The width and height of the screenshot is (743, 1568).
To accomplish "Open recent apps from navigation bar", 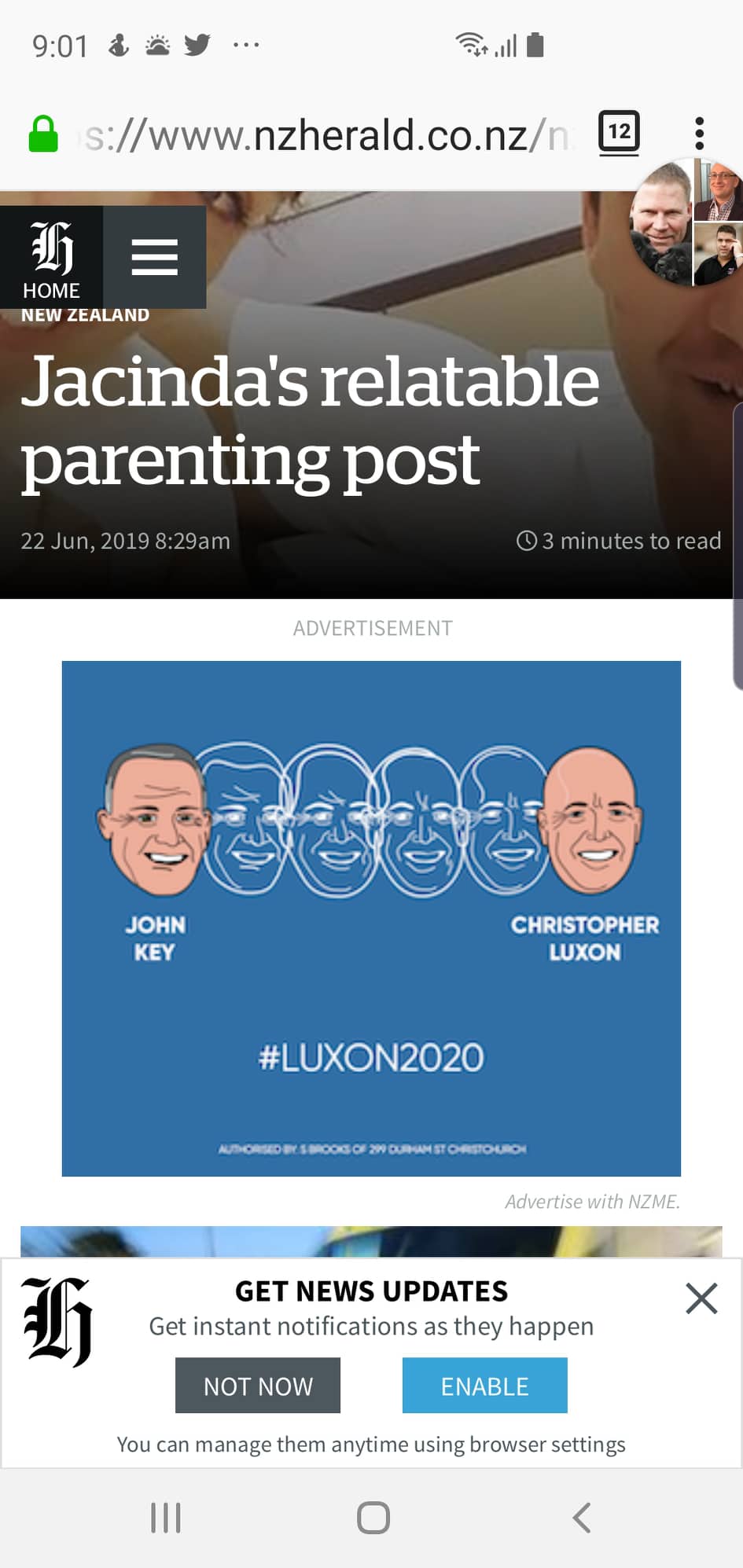I will coord(166,1518).
